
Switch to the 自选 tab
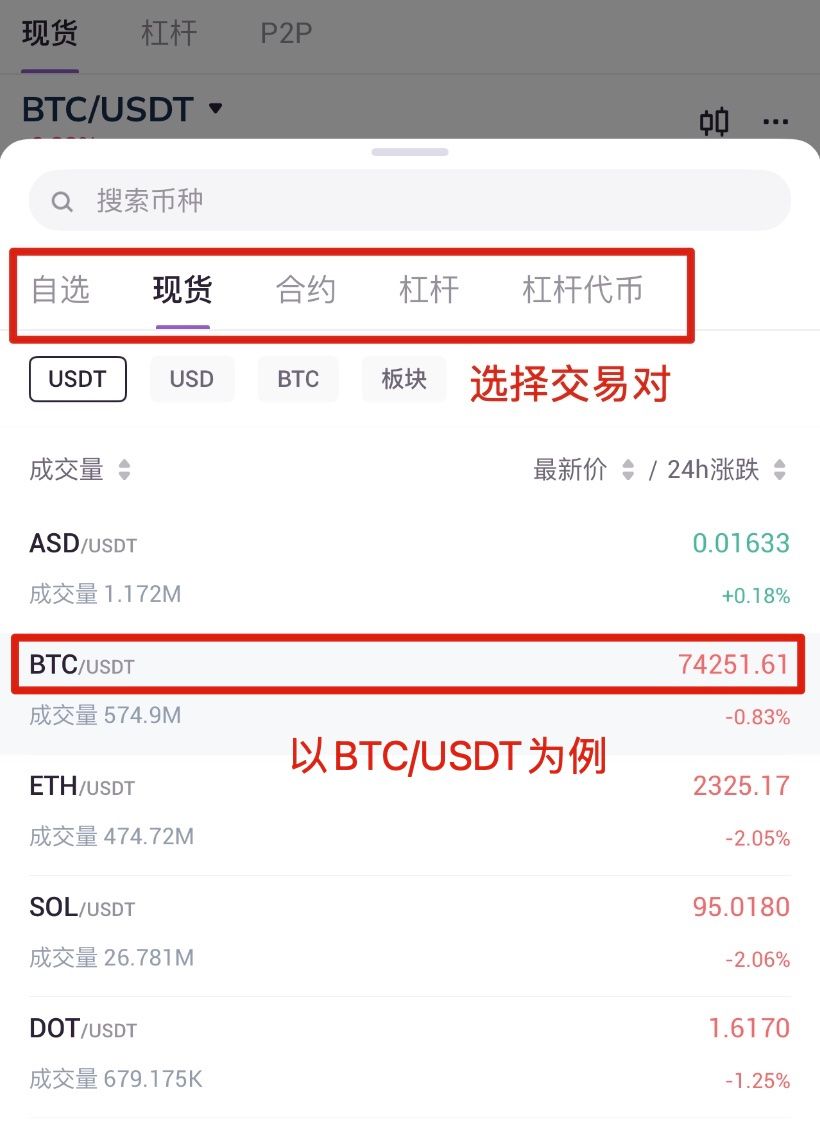[x=61, y=290]
